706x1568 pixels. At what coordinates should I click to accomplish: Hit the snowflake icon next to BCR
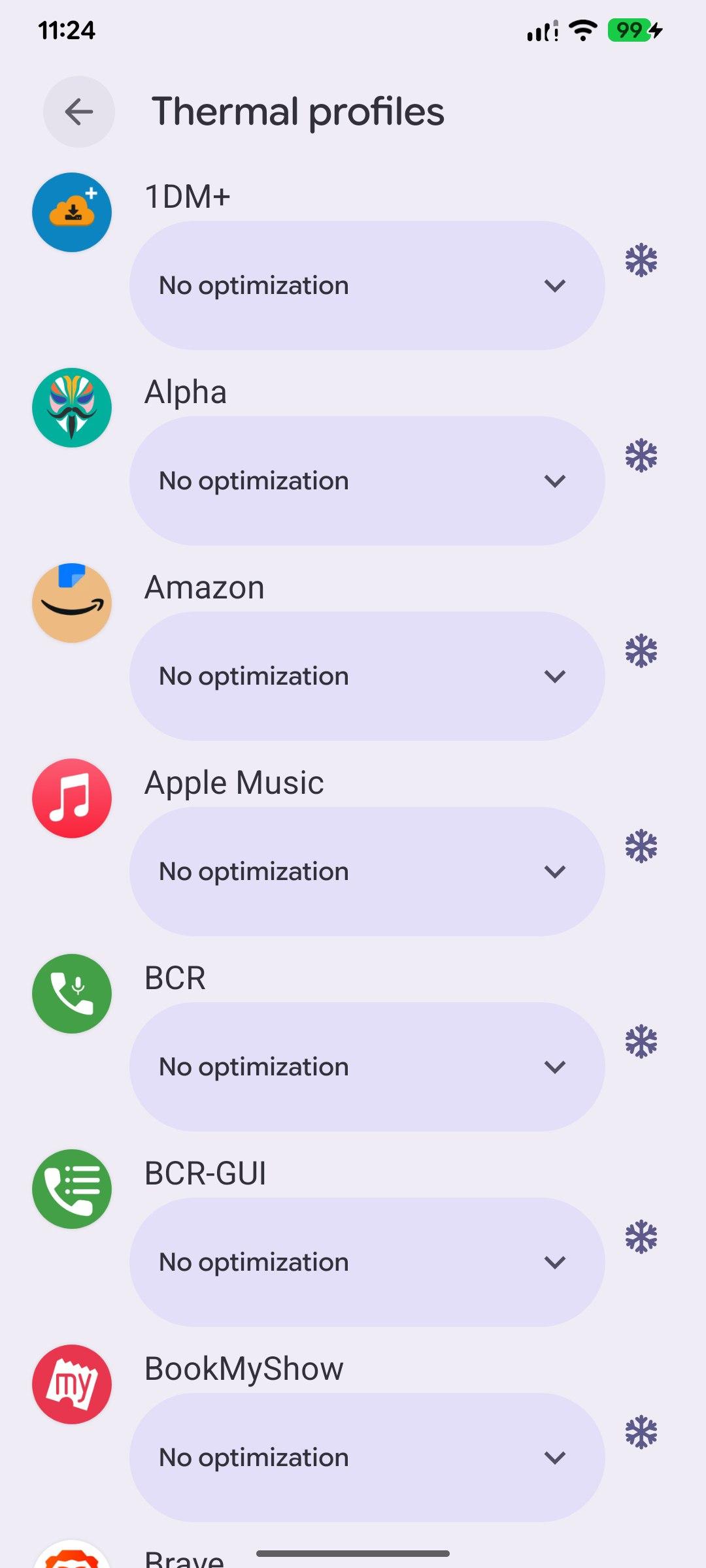(641, 1042)
